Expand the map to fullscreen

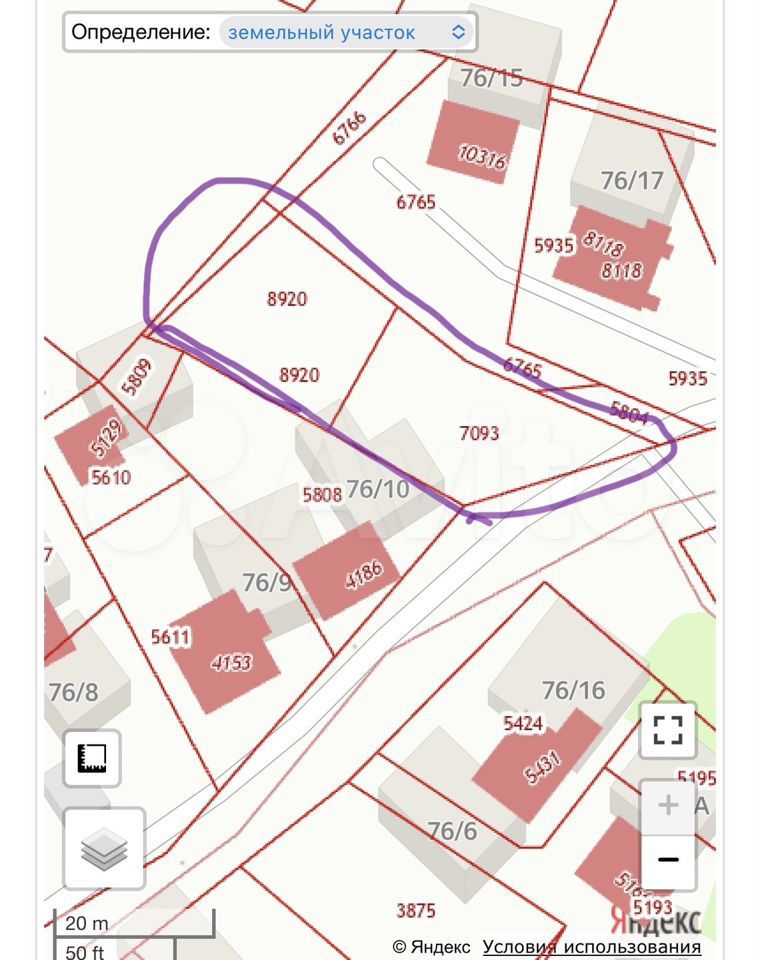coord(667,730)
